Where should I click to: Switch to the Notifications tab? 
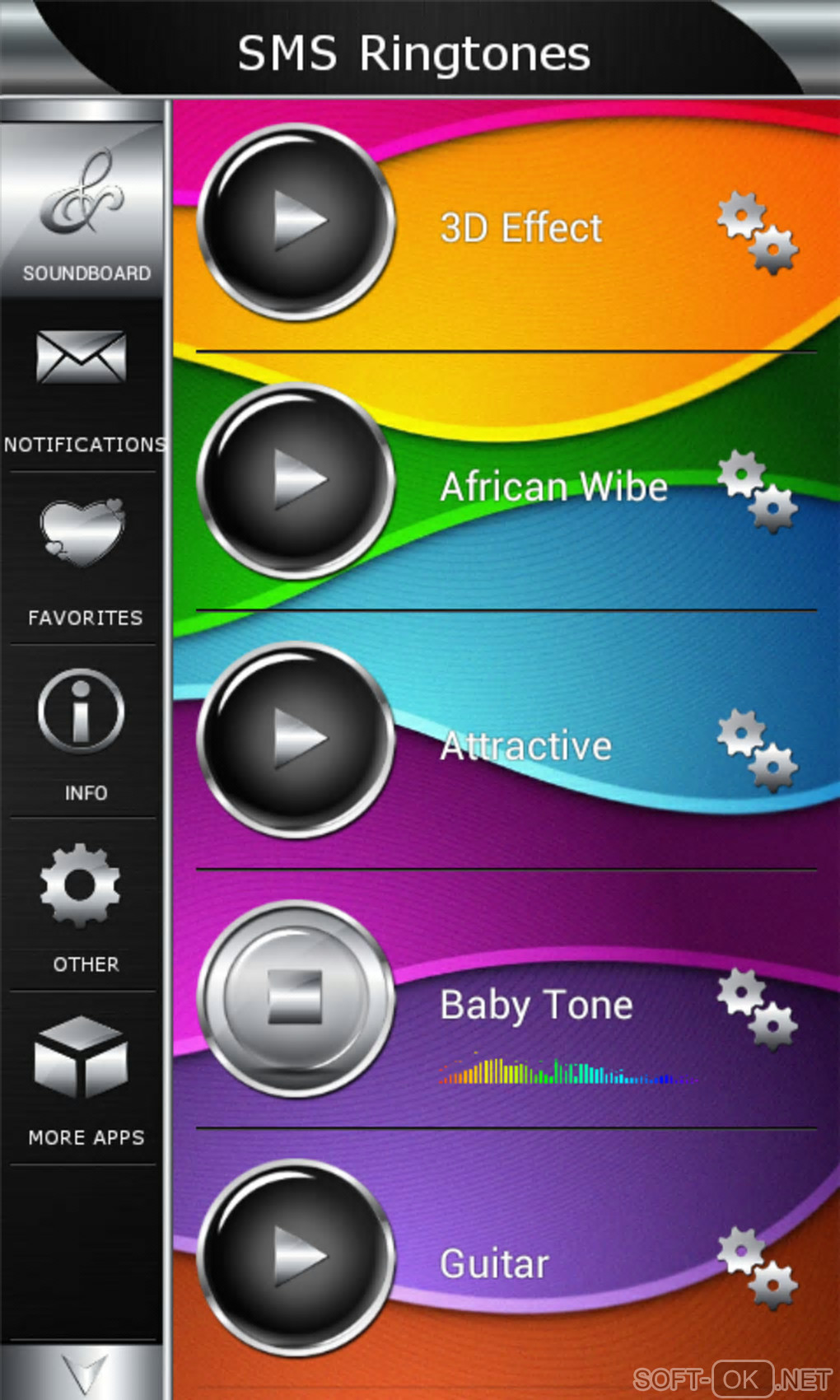click(82, 387)
